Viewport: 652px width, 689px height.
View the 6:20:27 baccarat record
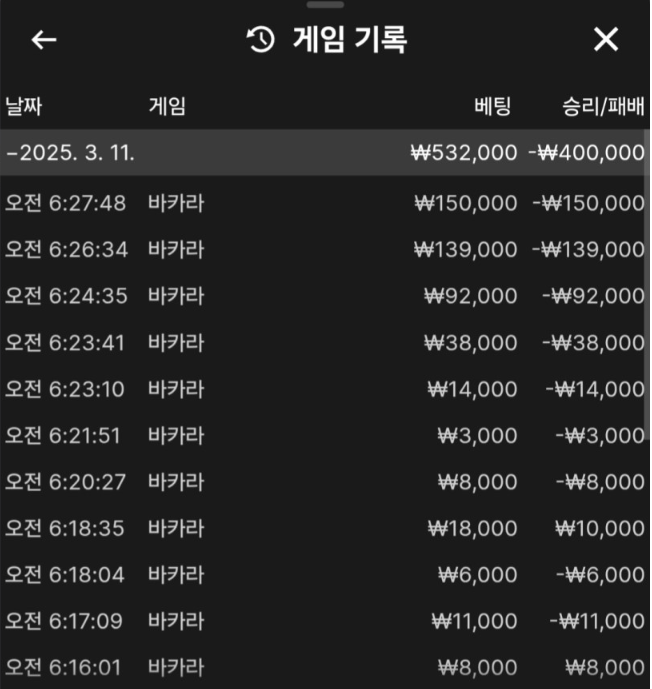pos(325,482)
